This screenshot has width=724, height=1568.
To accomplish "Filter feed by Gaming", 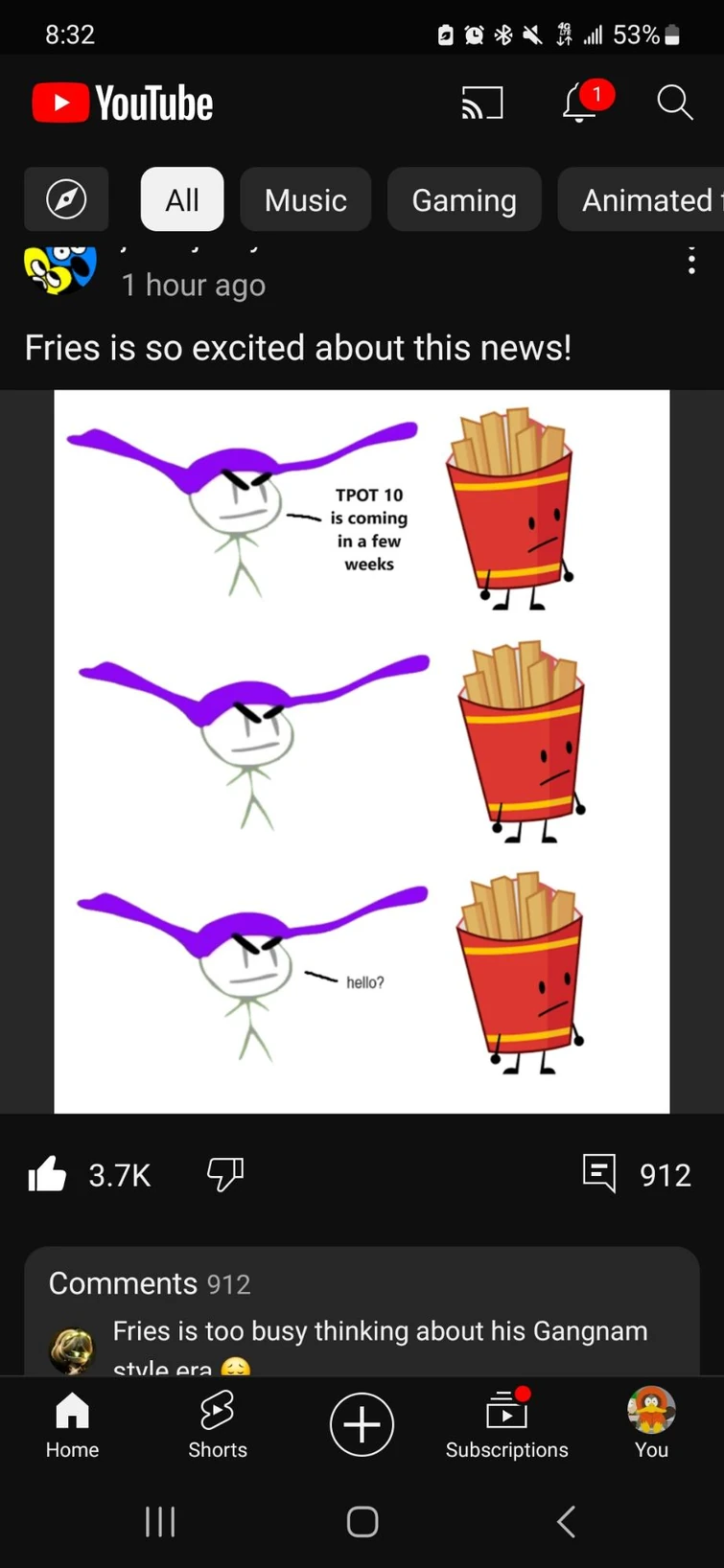I will 464,199.
